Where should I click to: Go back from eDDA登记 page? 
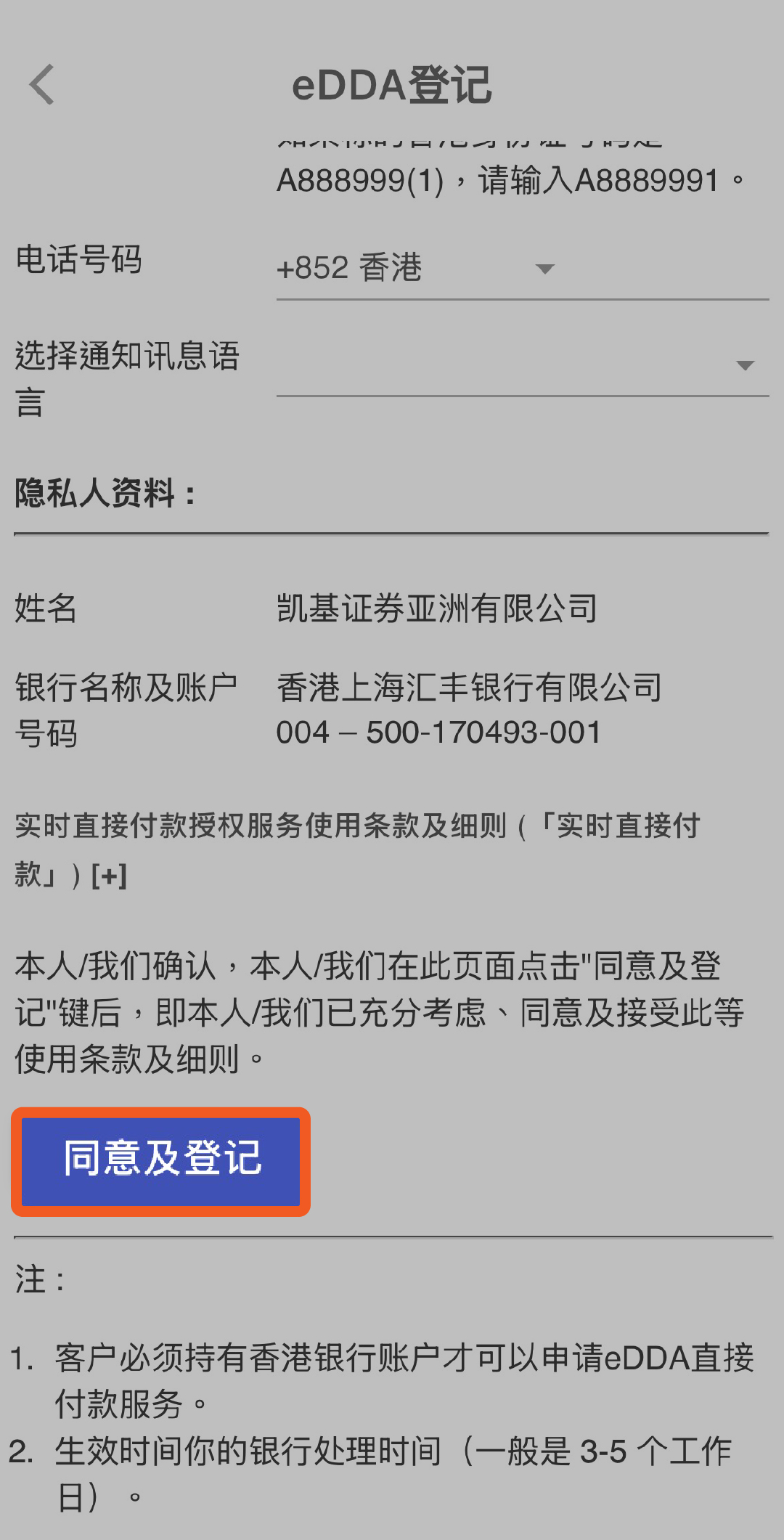click(x=42, y=84)
